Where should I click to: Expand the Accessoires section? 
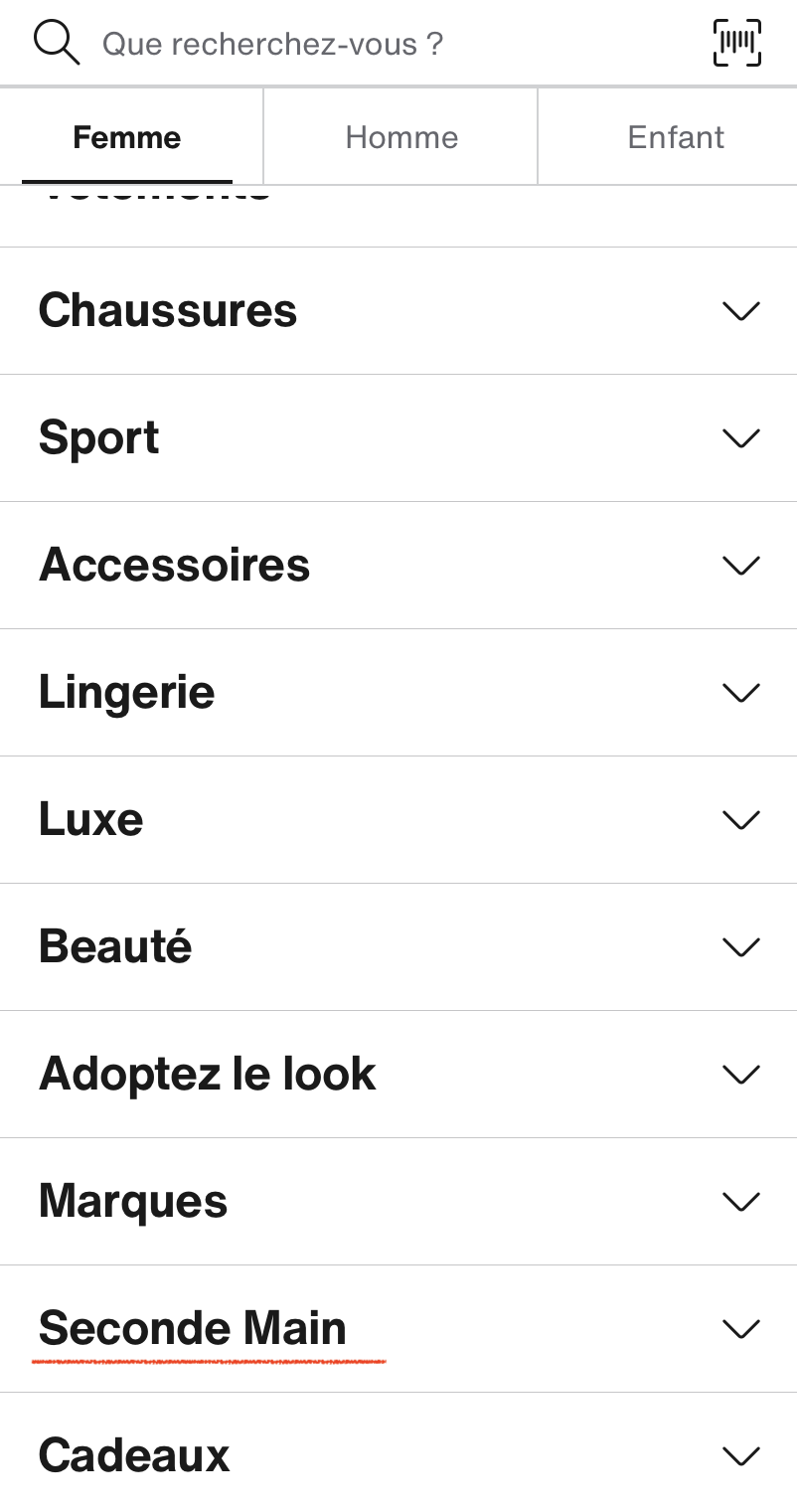[x=398, y=566]
